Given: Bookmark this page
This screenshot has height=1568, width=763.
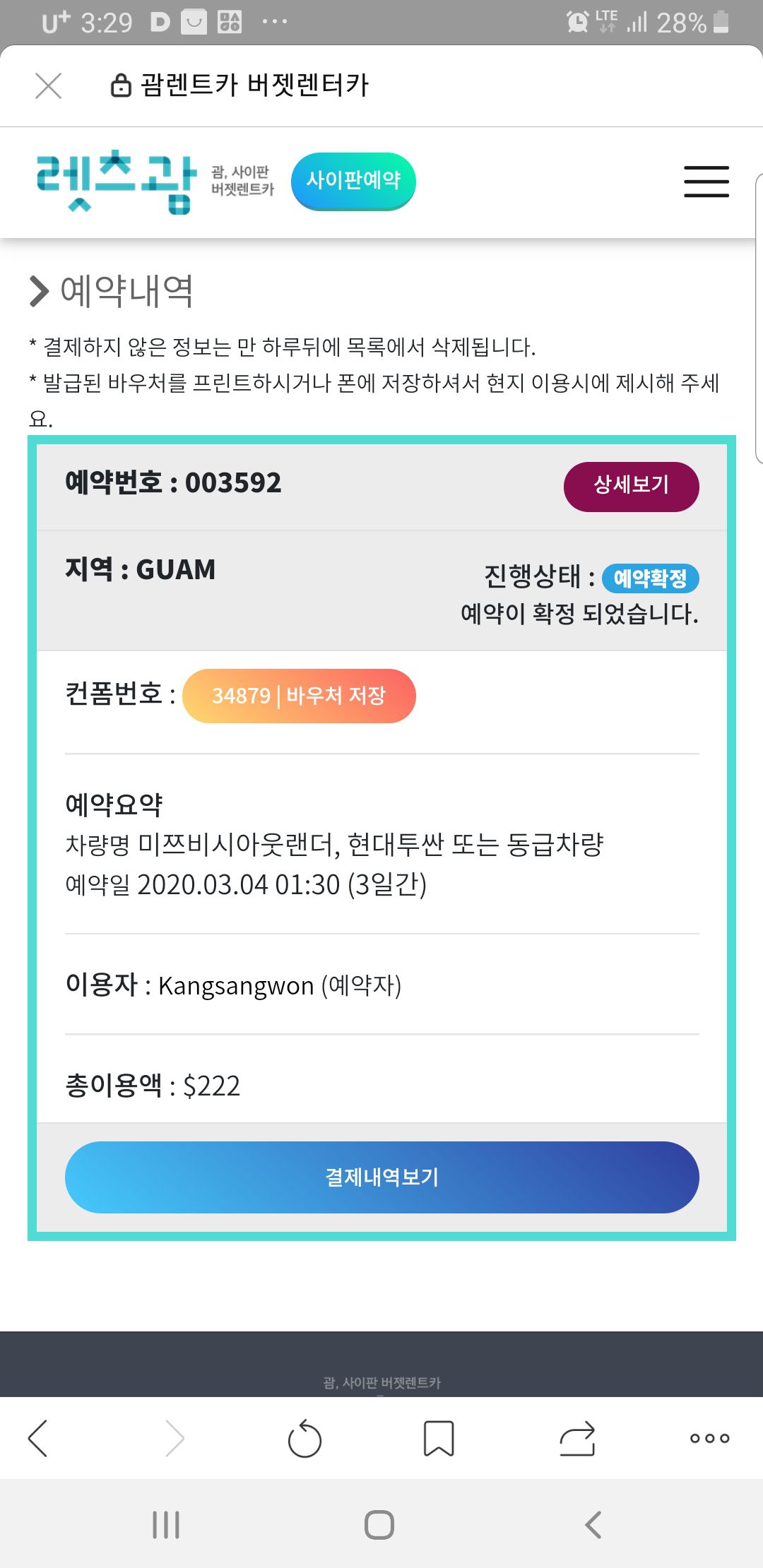Looking at the screenshot, I should pos(439,1438).
